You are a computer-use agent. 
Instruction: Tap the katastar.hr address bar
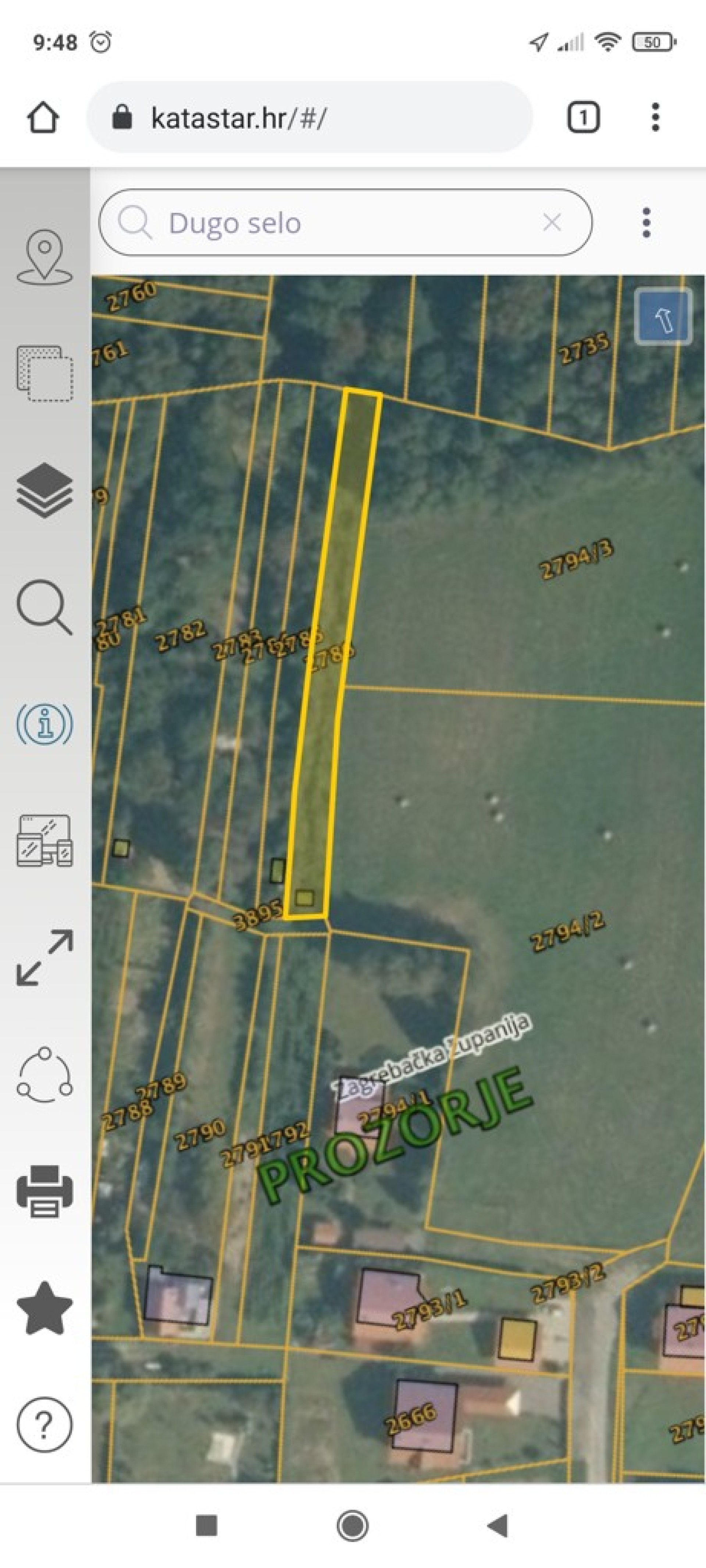(x=310, y=117)
